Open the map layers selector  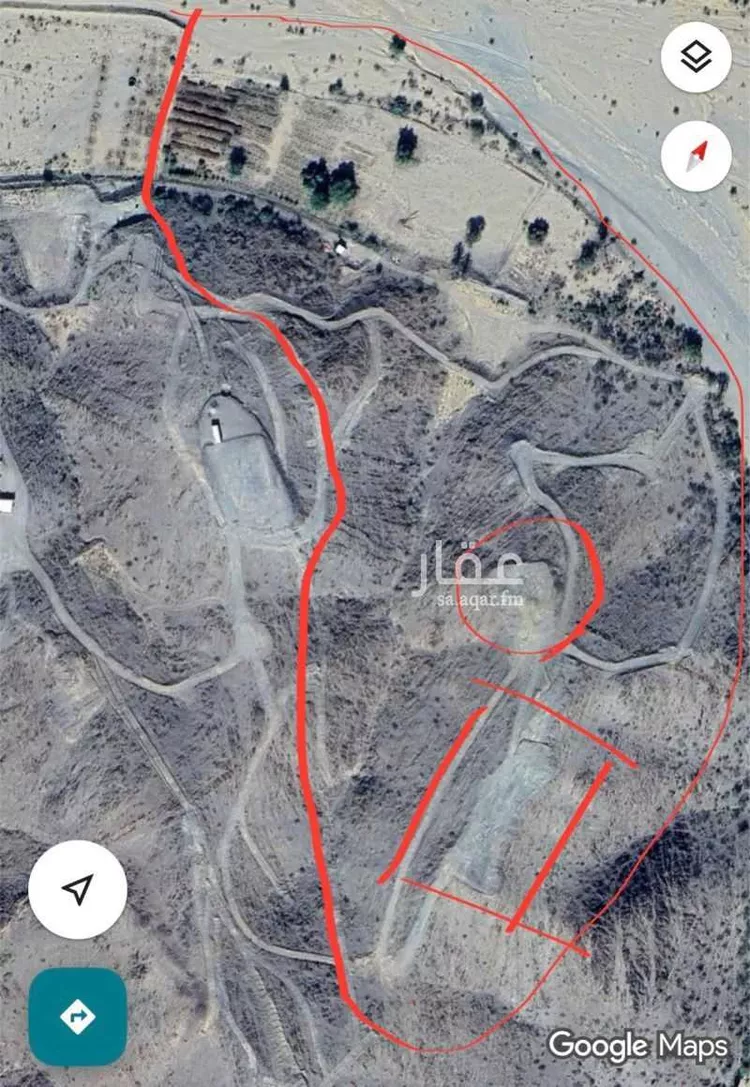click(696, 57)
